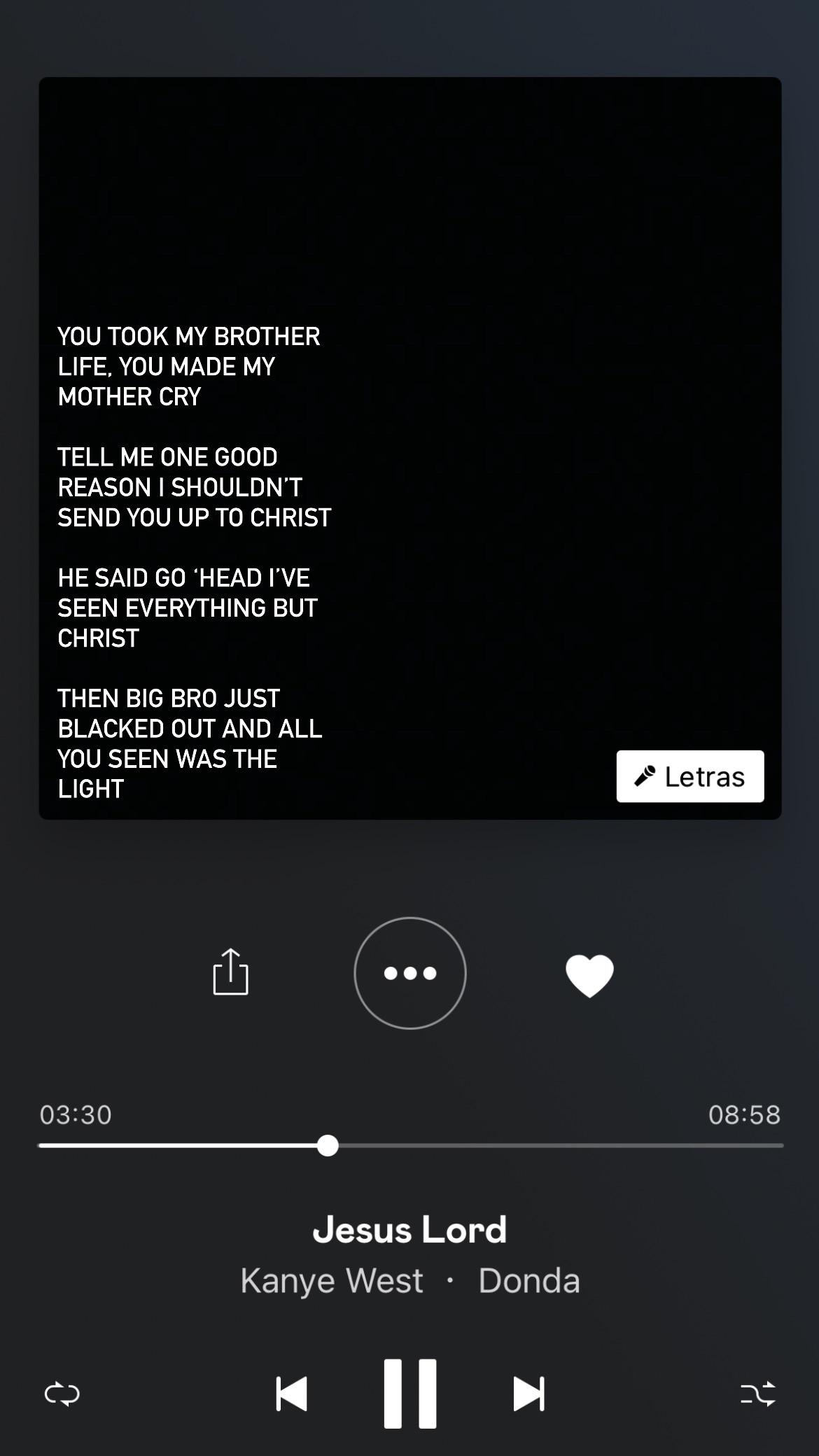Image resolution: width=819 pixels, height=1456 pixels.
Task: Open the album Donda
Action: tap(528, 1278)
